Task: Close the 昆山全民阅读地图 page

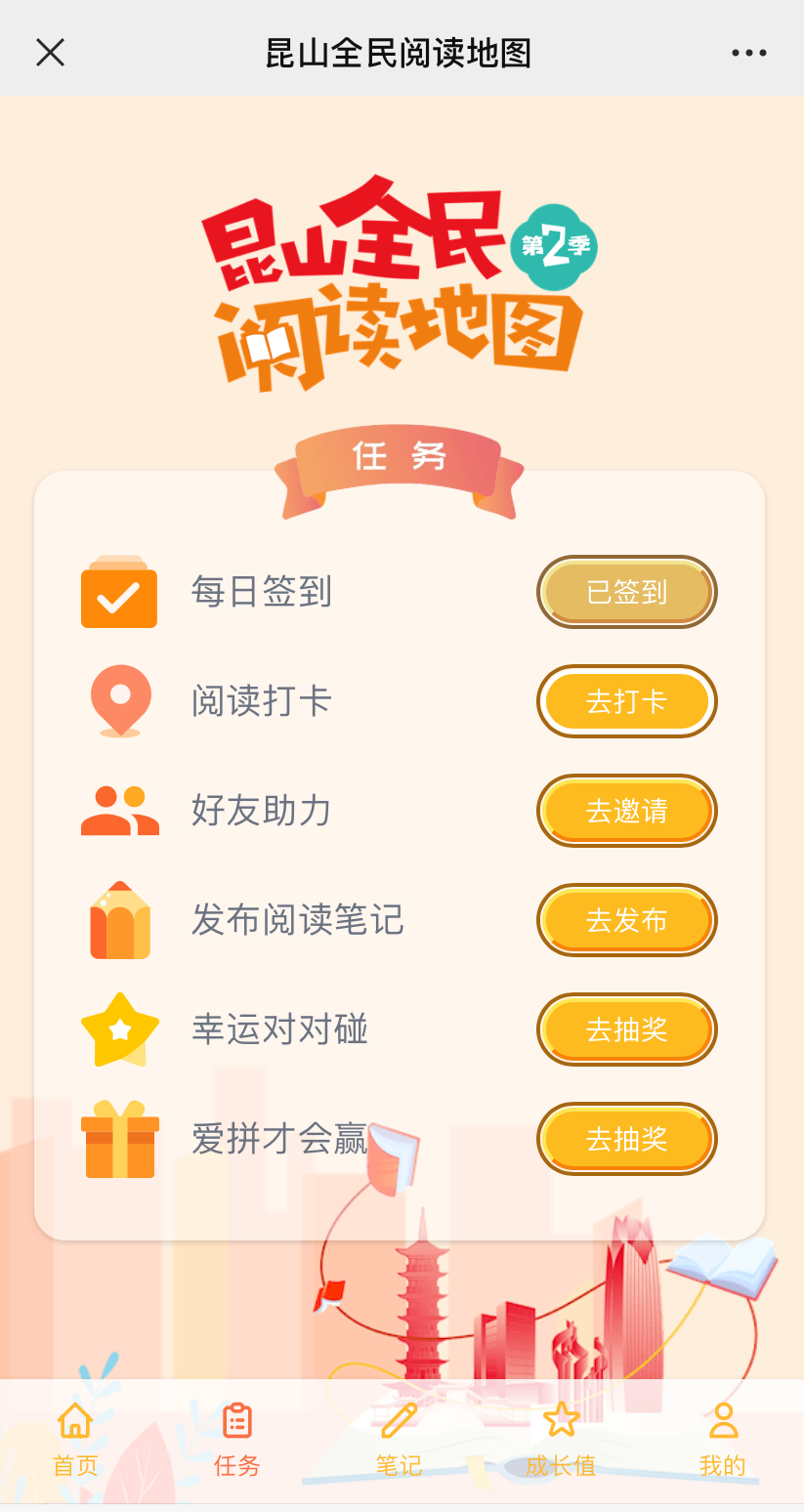Action: coord(50,53)
